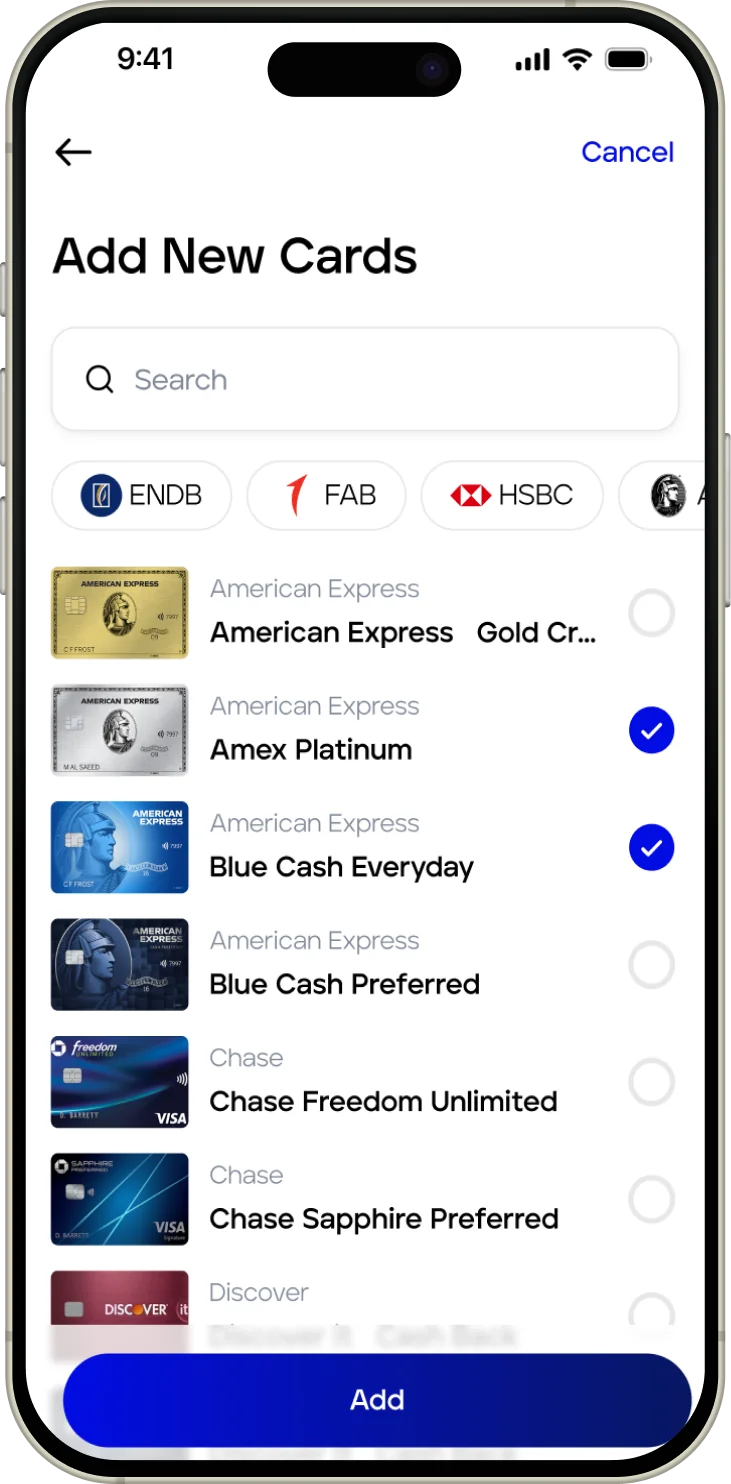Confirm selection with the Add button
Screen dimensions: 731x1484
point(377,1400)
